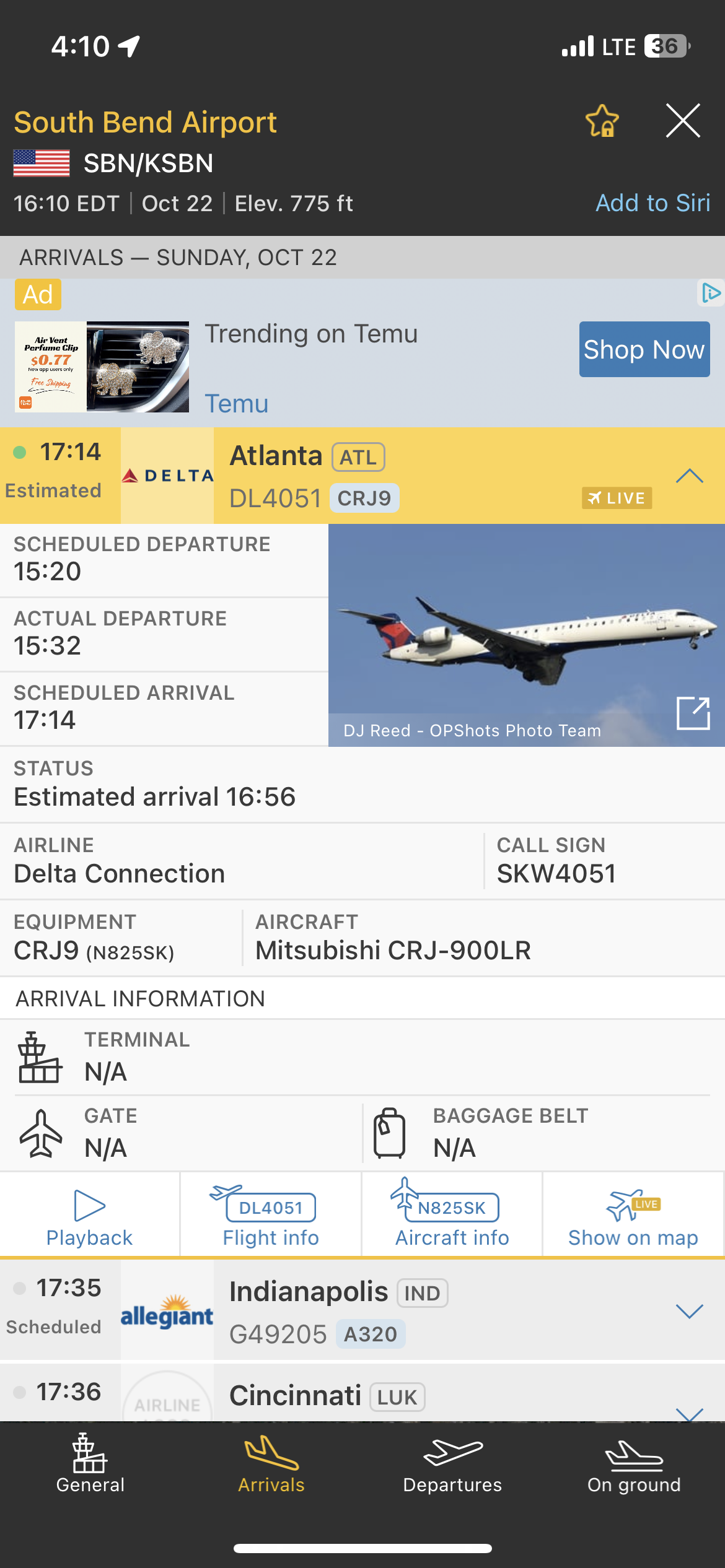Screen dimensions: 725x1568
Task: Tap Shop Now on the Temu ad
Action: pyautogui.click(x=644, y=349)
